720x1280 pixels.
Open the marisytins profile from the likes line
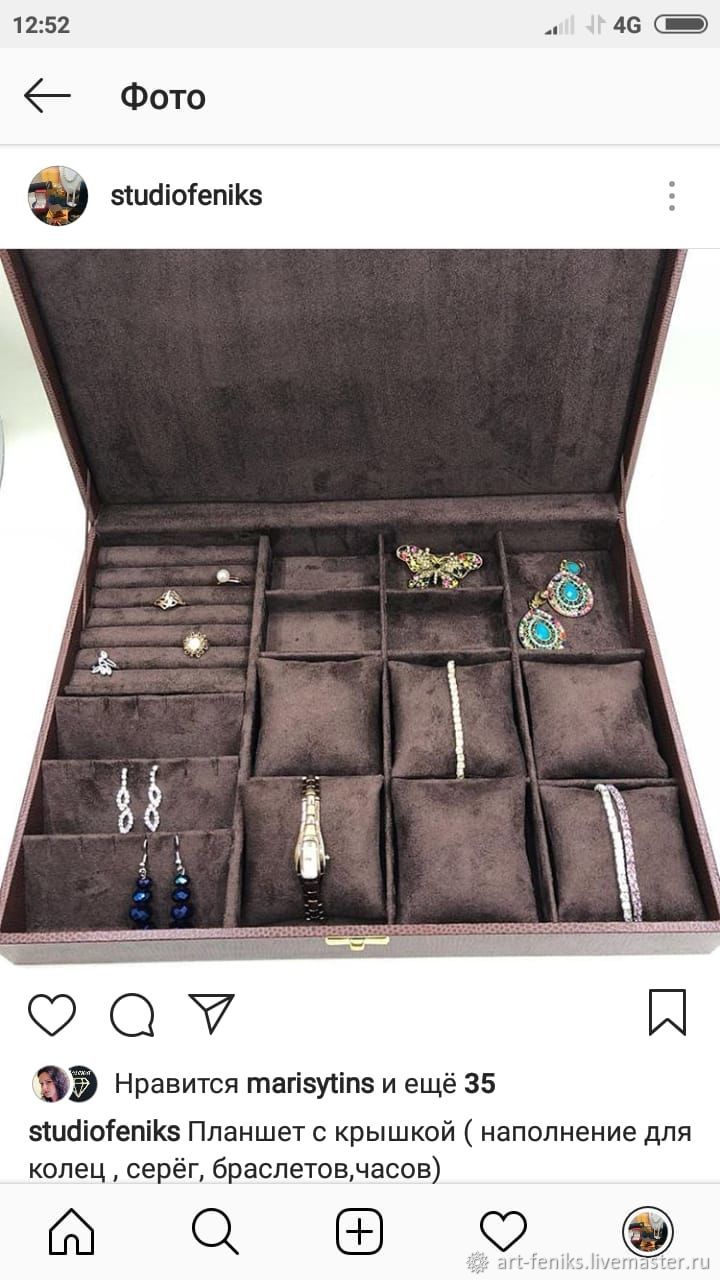pos(310,1083)
